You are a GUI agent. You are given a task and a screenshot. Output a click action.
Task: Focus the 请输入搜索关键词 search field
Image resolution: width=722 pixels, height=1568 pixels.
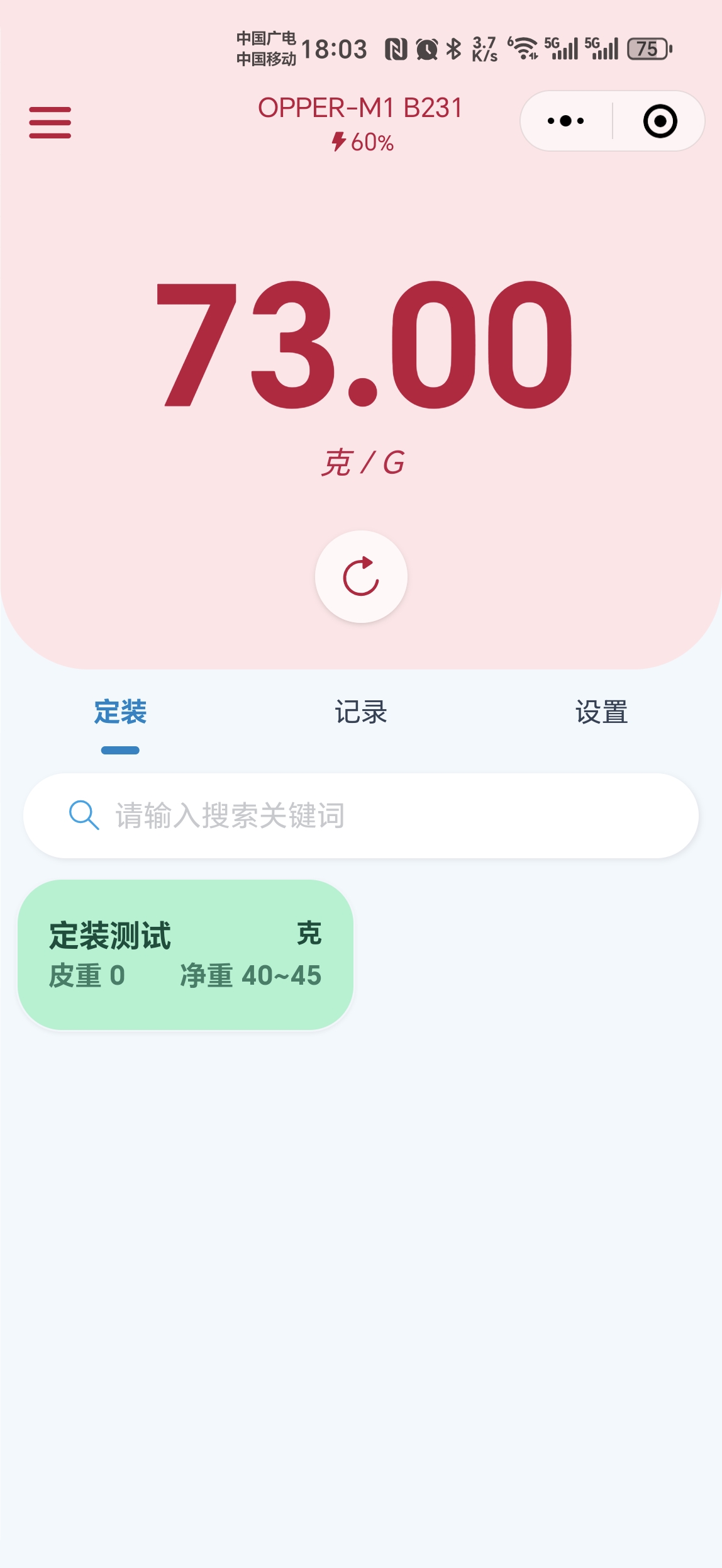pos(377,815)
